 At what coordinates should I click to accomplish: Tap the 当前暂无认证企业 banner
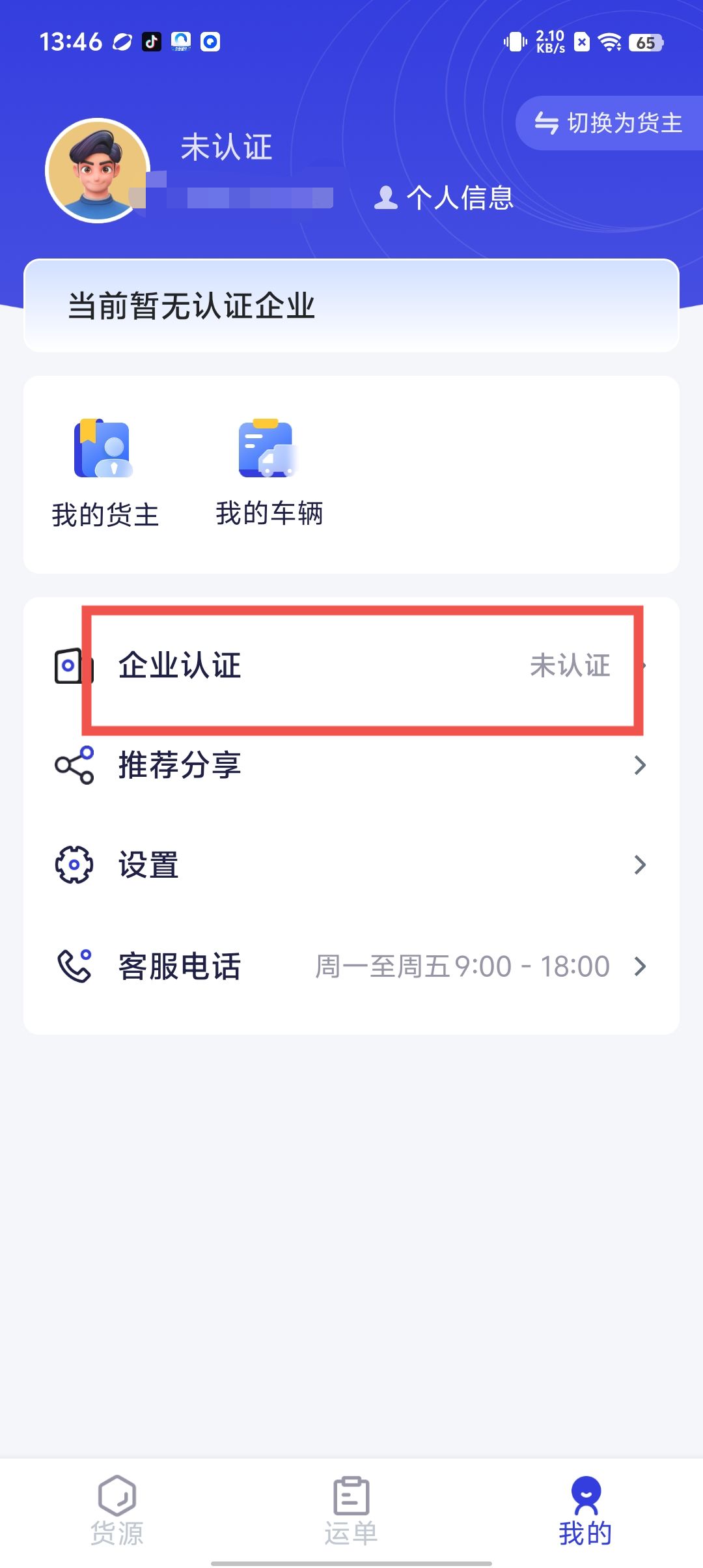click(x=351, y=306)
